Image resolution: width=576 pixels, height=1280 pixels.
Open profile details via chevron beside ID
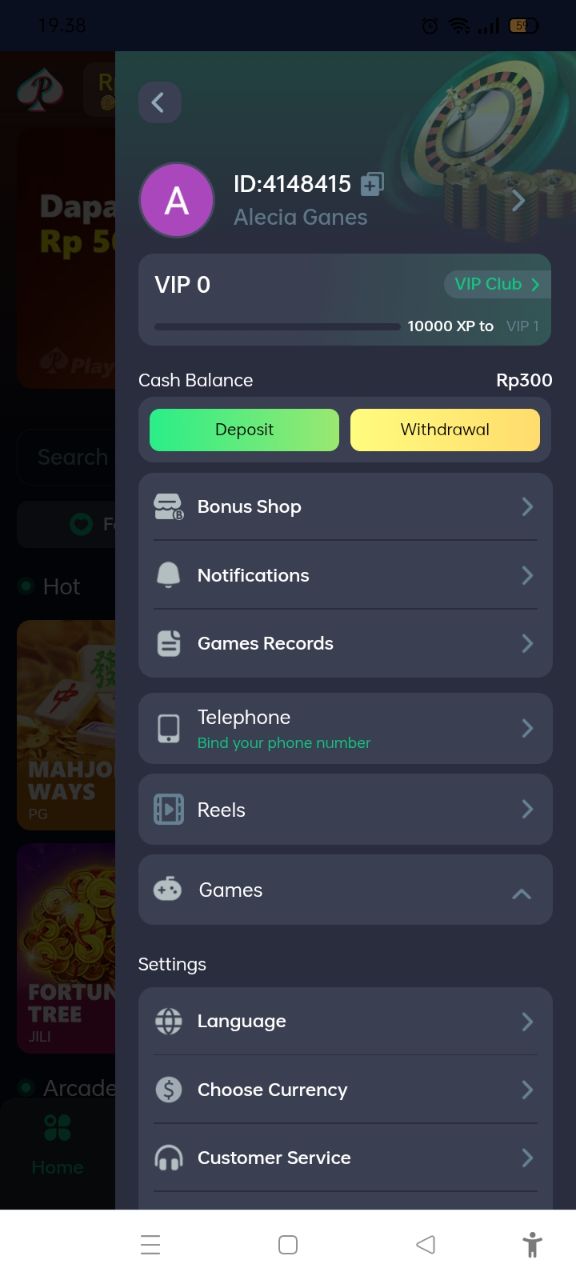518,201
